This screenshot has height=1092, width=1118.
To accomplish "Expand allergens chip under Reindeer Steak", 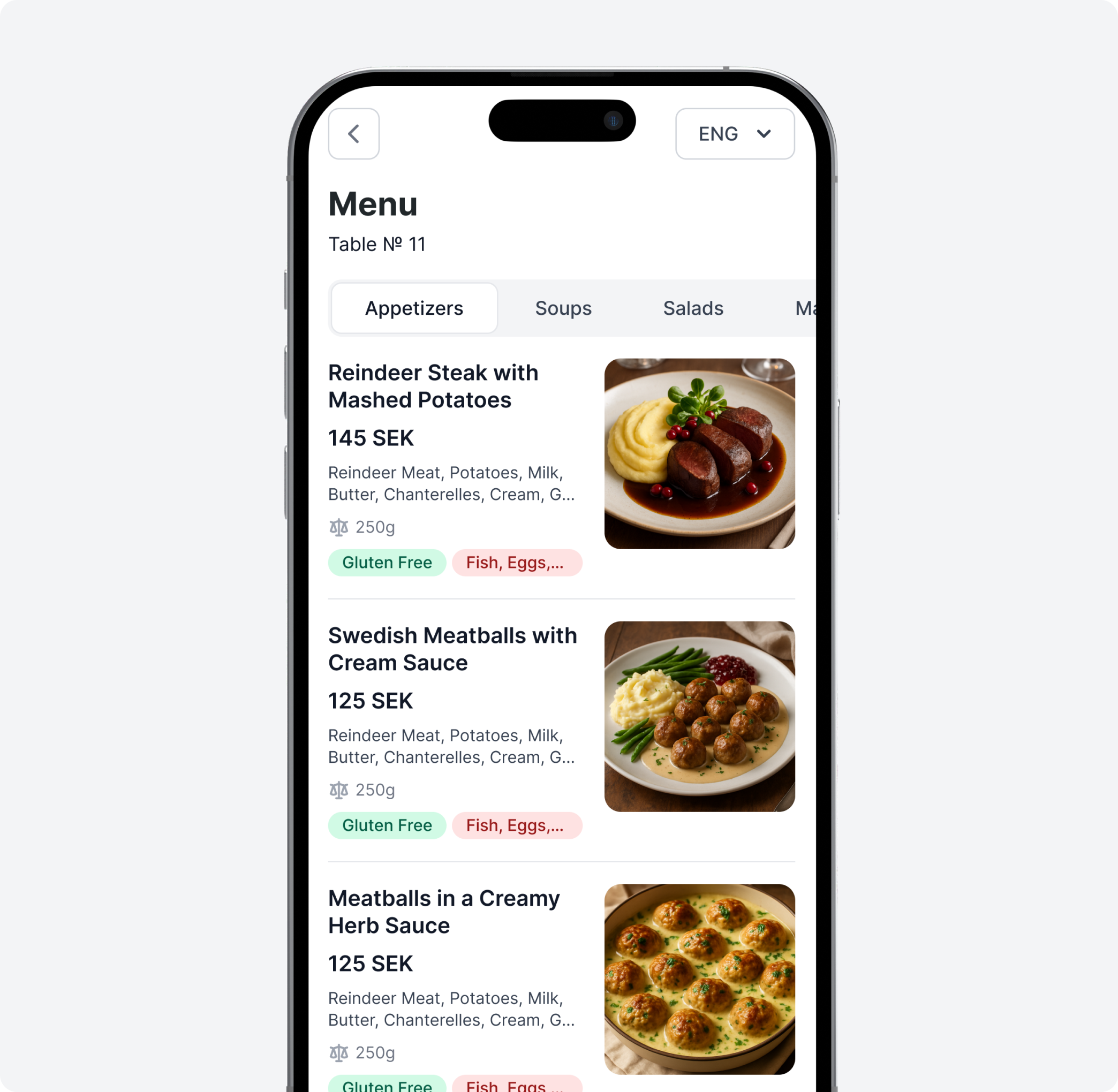I will point(516,563).
